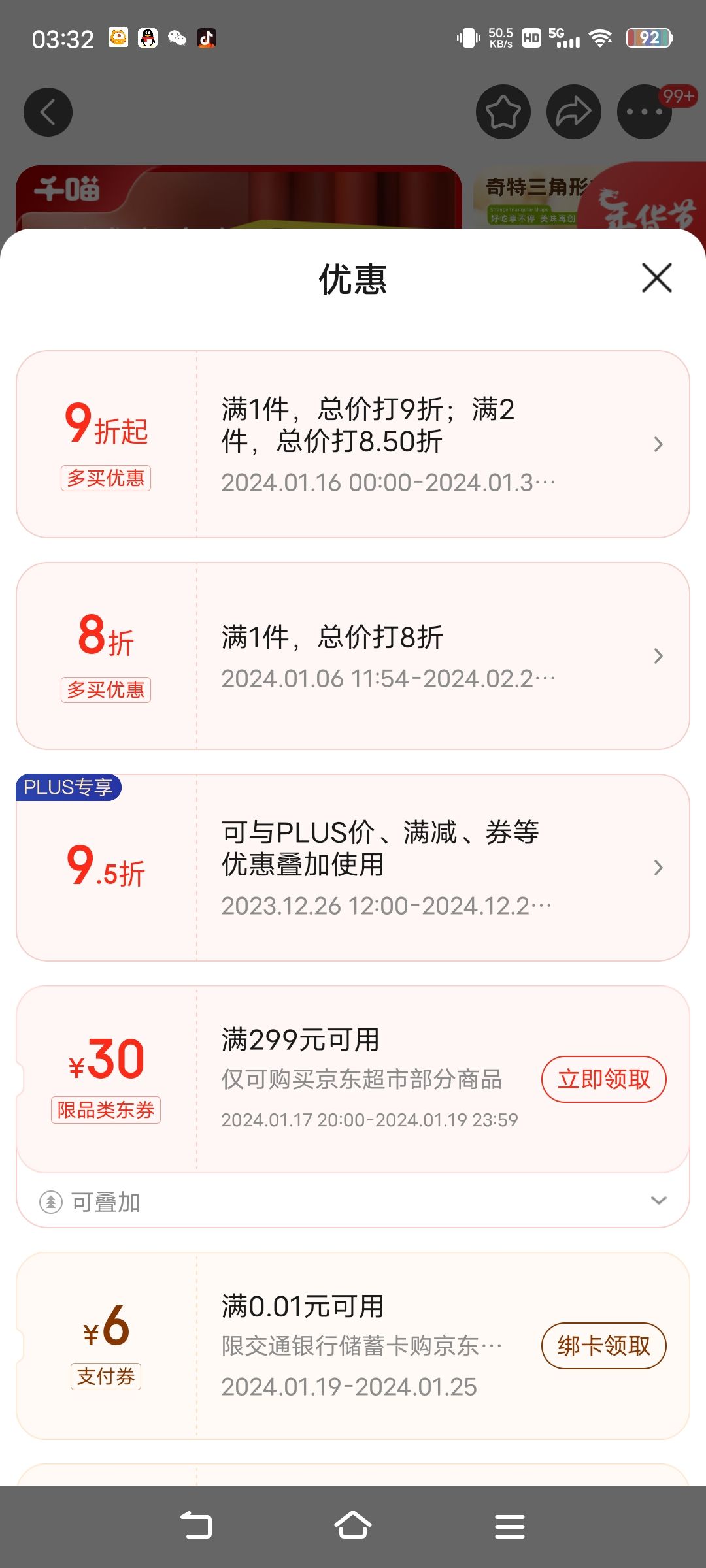
Task: Favorite this product with the star icon
Action: 503,112
